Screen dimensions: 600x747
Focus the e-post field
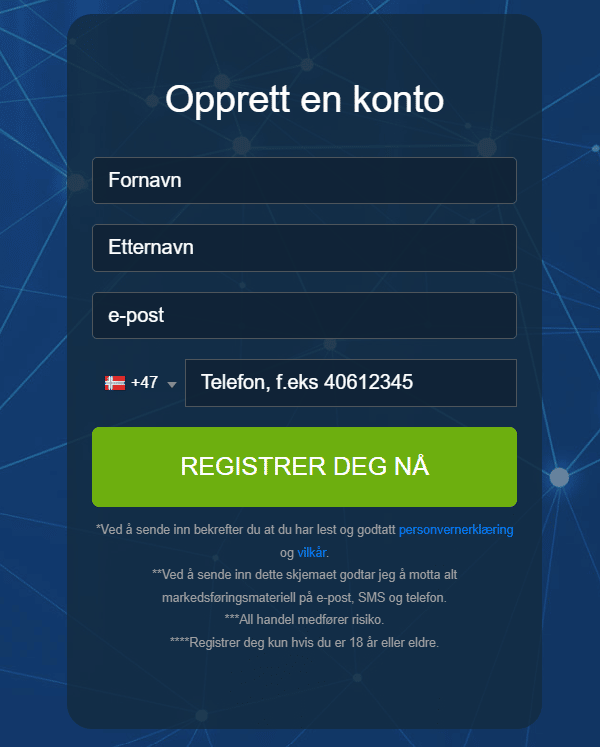coord(304,315)
